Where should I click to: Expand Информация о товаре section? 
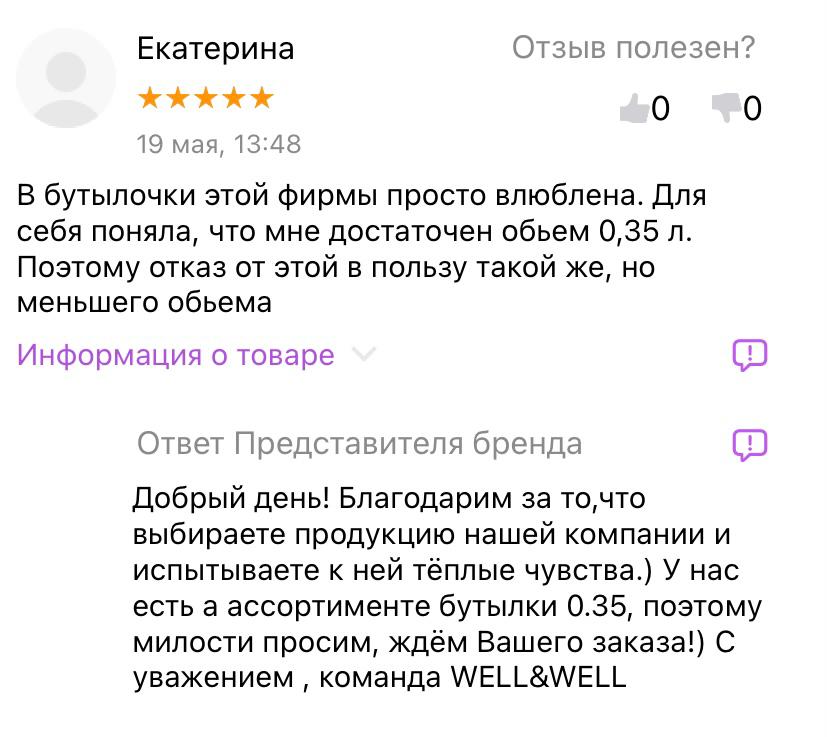[195, 355]
